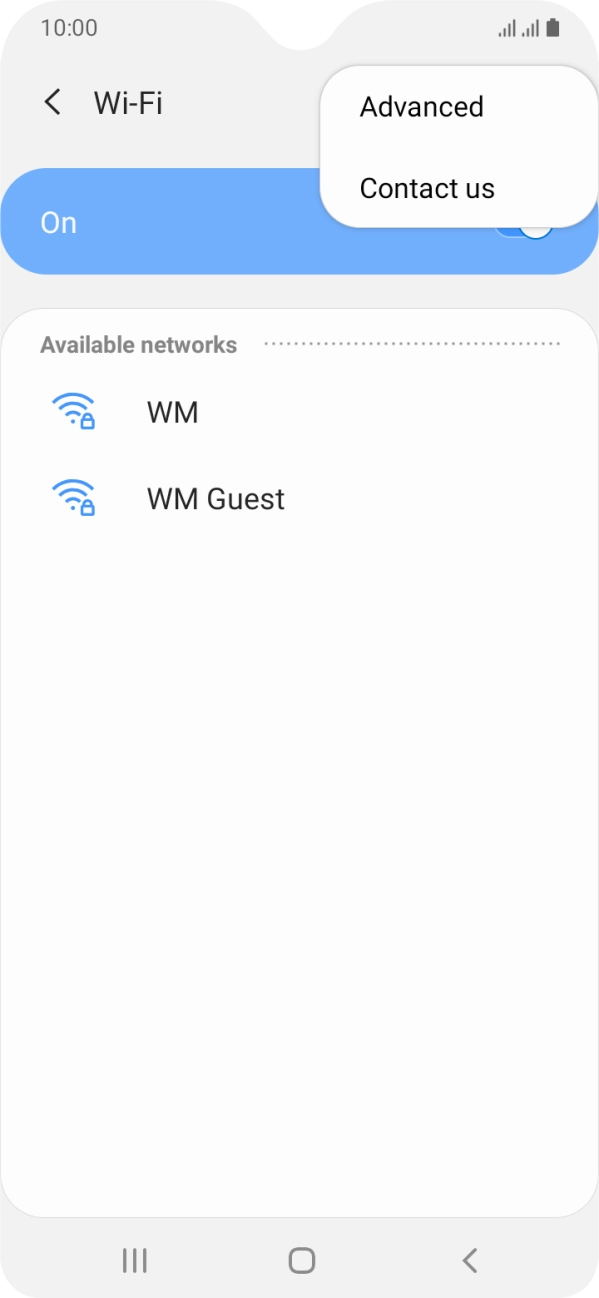The image size is (599, 1298).
Task: Go to the home screen
Action: click(x=301, y=1260)
